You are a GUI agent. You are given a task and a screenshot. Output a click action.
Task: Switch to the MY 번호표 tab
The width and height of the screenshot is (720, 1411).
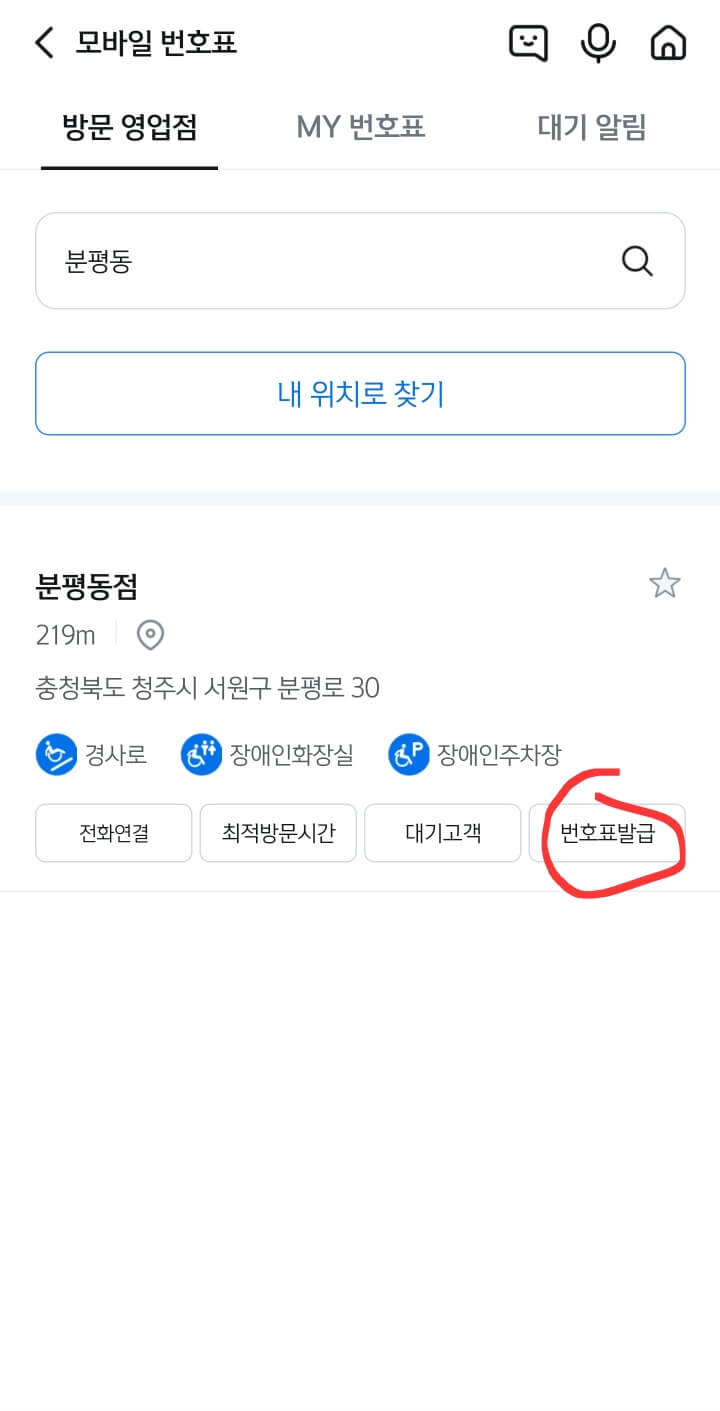(x=362, y=127)
